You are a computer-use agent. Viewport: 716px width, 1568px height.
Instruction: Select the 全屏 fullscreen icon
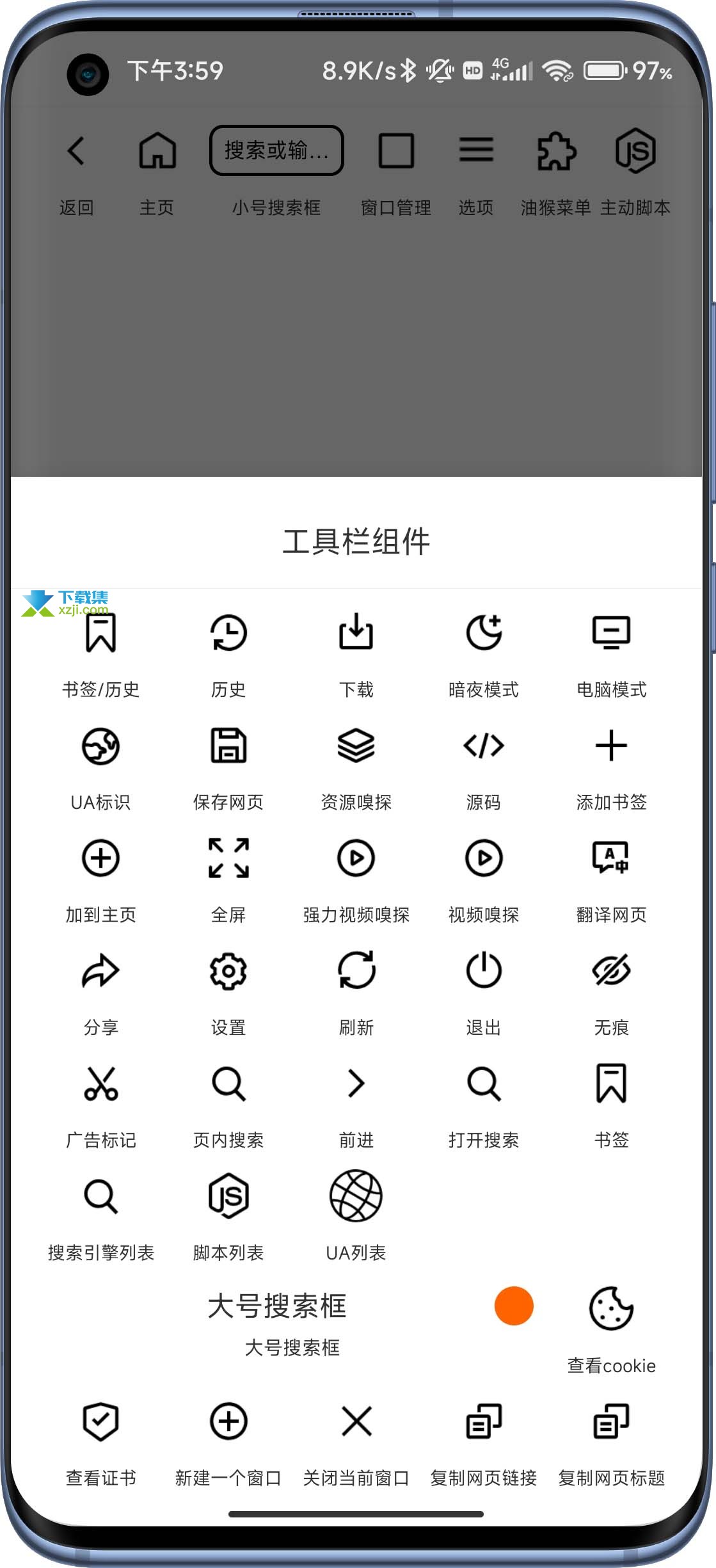[228, 858]
